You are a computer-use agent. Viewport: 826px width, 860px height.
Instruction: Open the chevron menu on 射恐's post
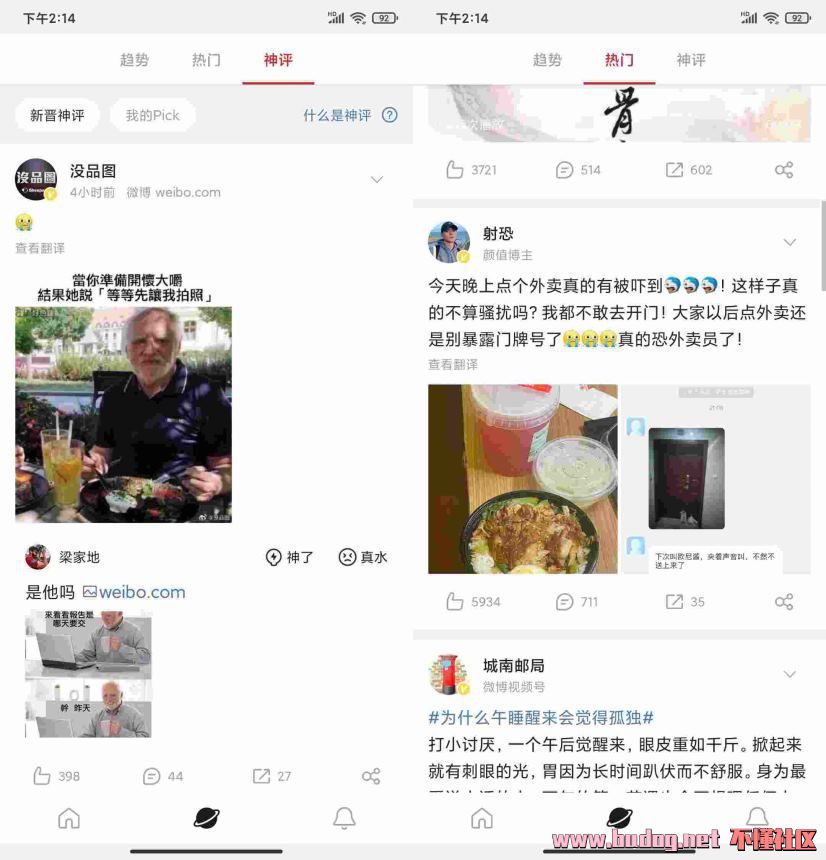point(790,242)
